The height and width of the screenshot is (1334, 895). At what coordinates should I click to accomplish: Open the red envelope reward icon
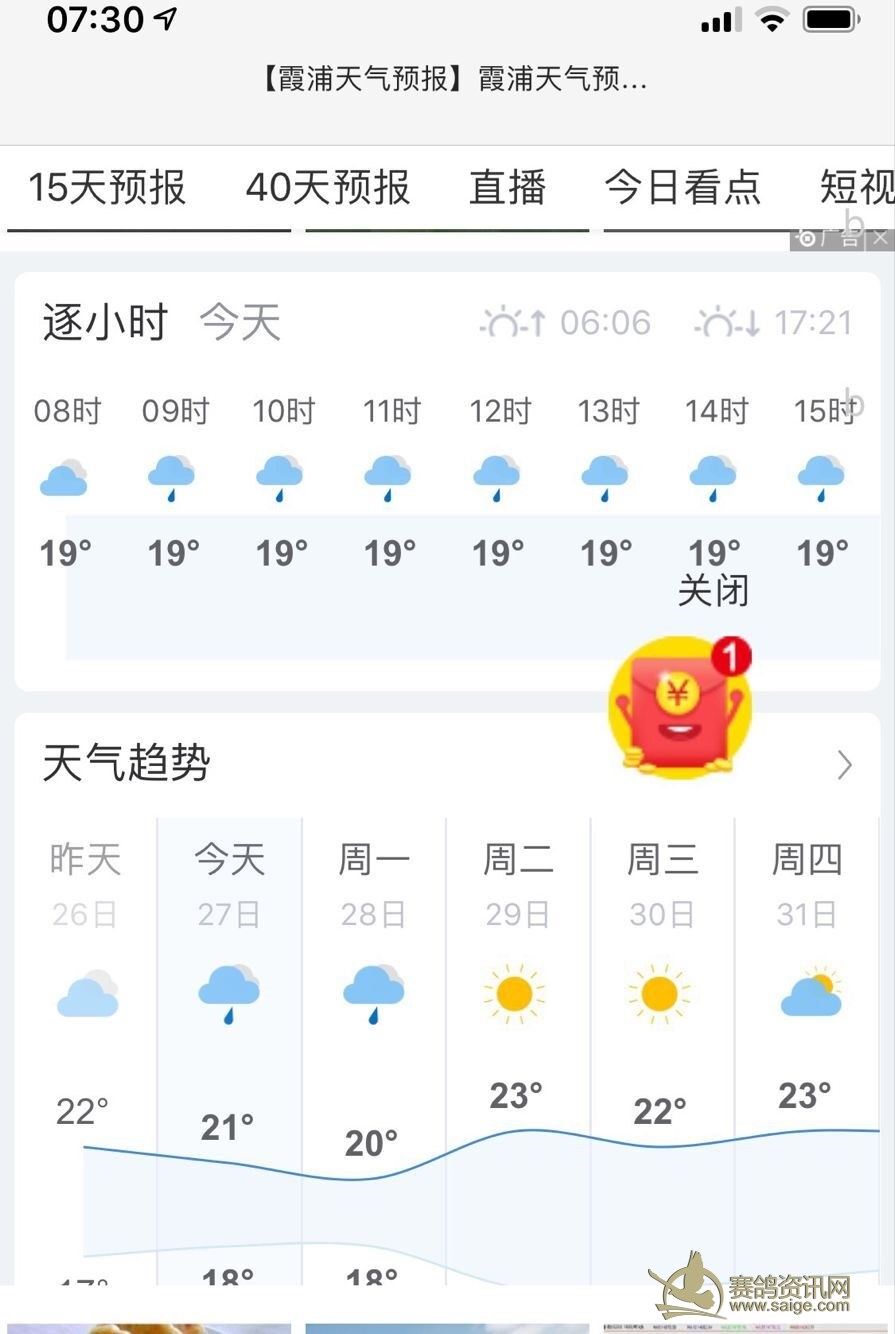(x=679, y=708)
